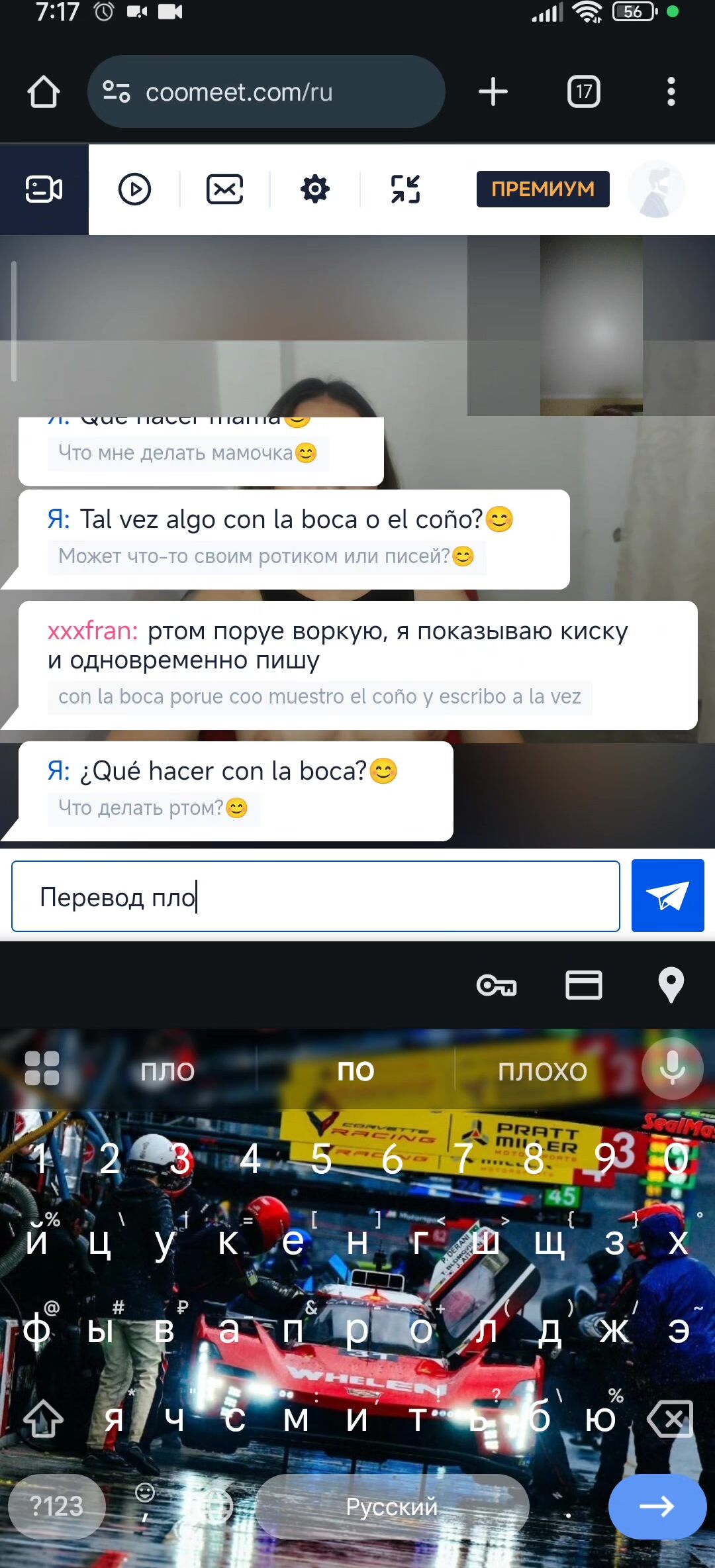The width and height of the screenshot is (715, 1568).
Task: Show the 17 open tabs switcher
Action: (x=584, y=92)
